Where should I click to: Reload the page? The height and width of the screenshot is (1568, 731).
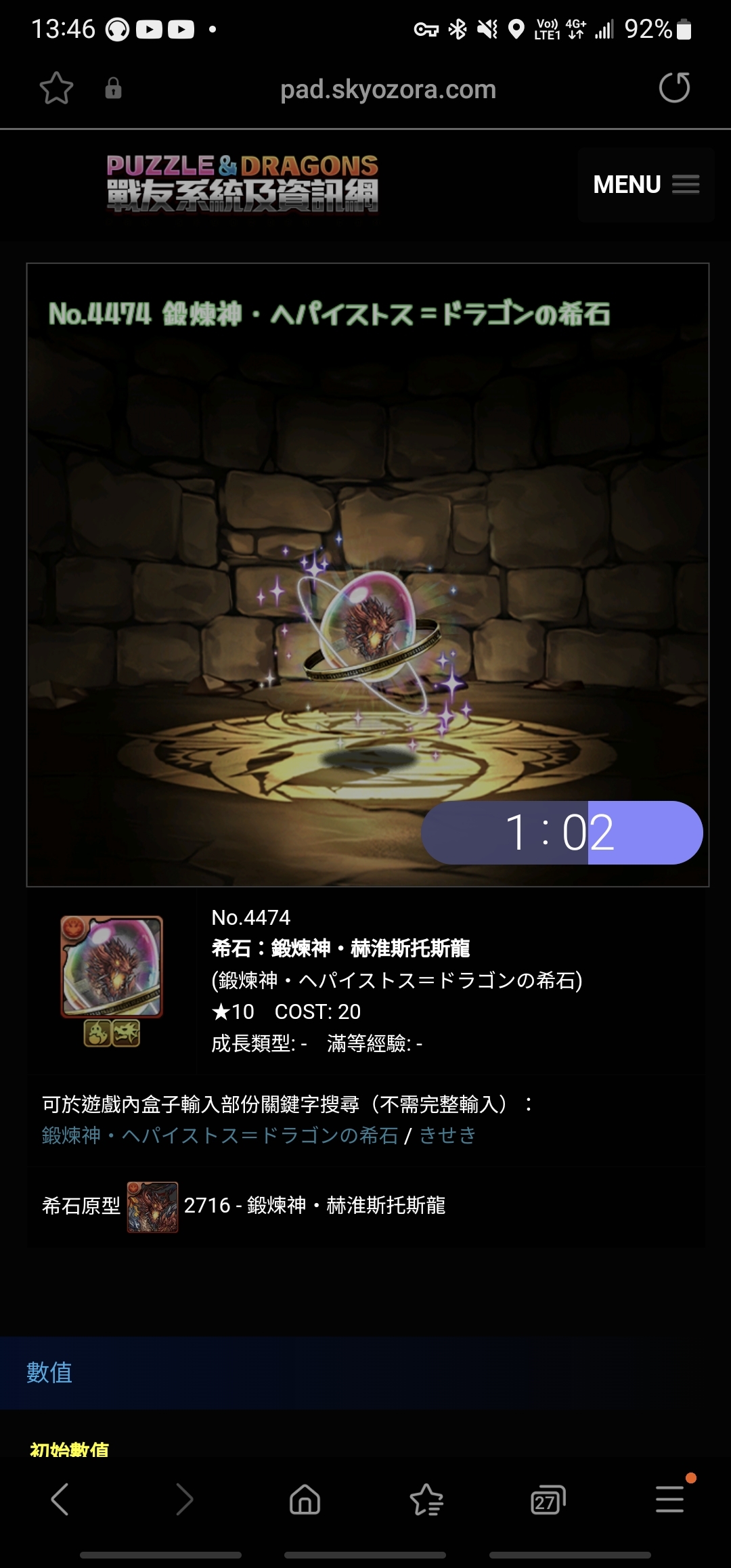coord(674,88)
